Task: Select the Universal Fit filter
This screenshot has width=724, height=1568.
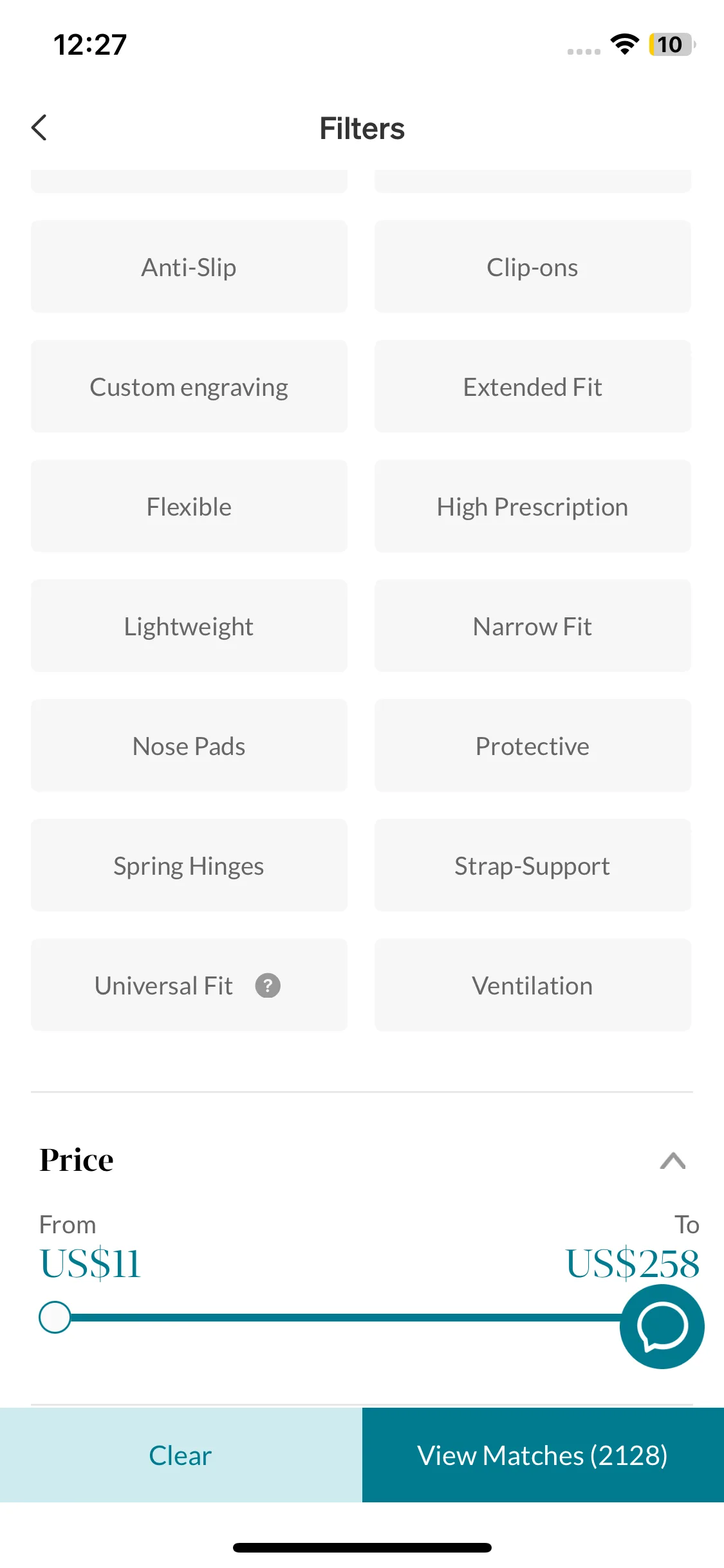Action: [163, 985]
